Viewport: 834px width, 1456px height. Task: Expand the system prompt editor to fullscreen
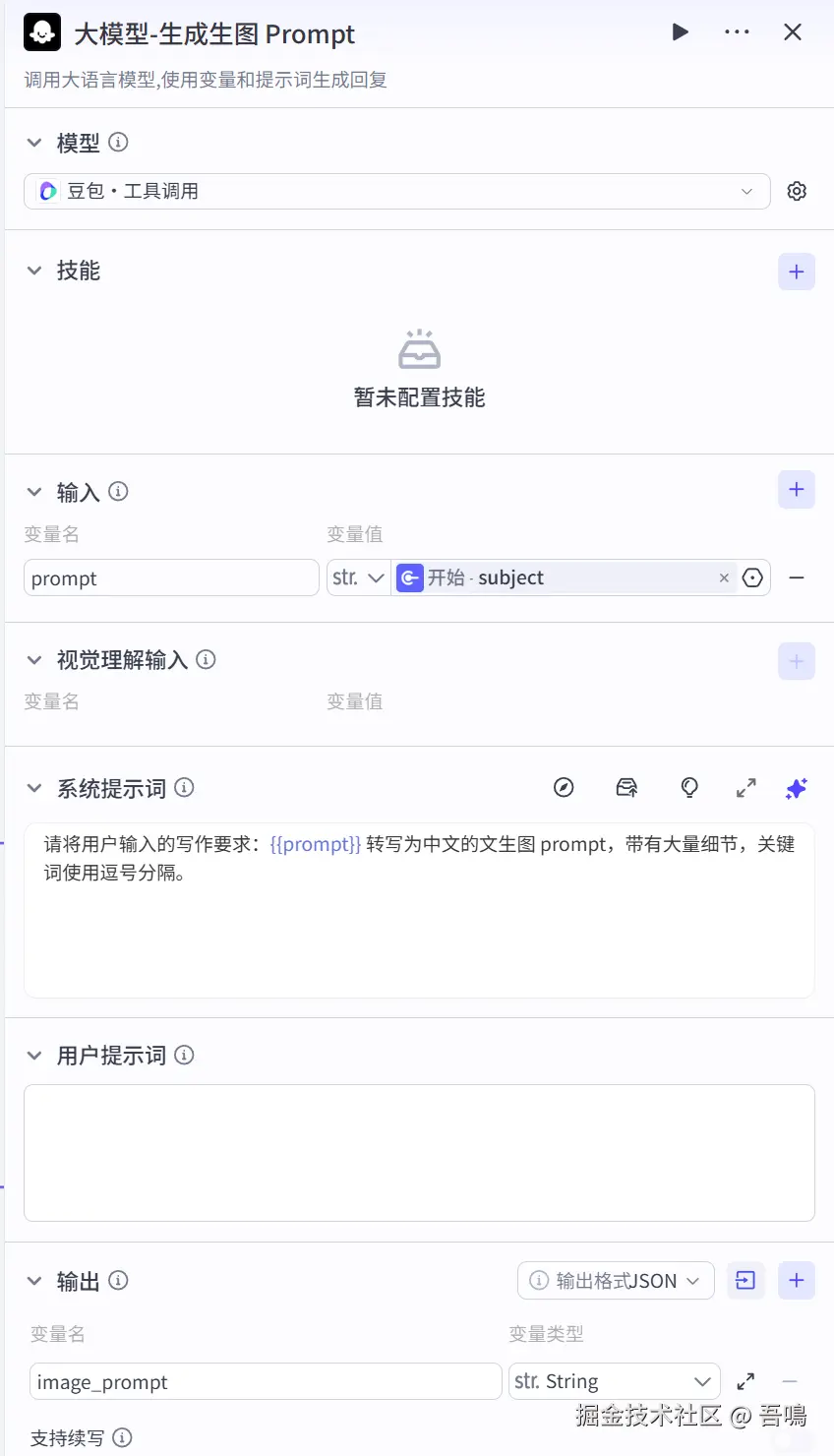coord(746,788)
